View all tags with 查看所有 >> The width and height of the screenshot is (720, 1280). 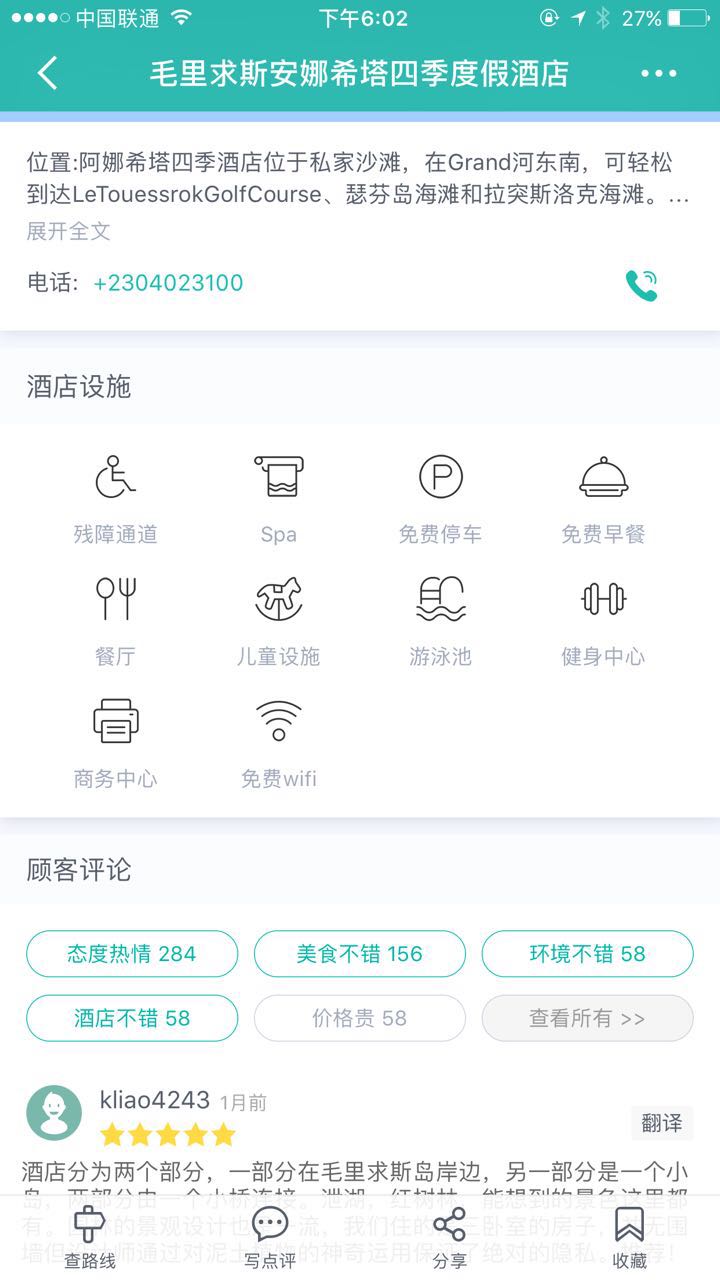[588, 1018]
